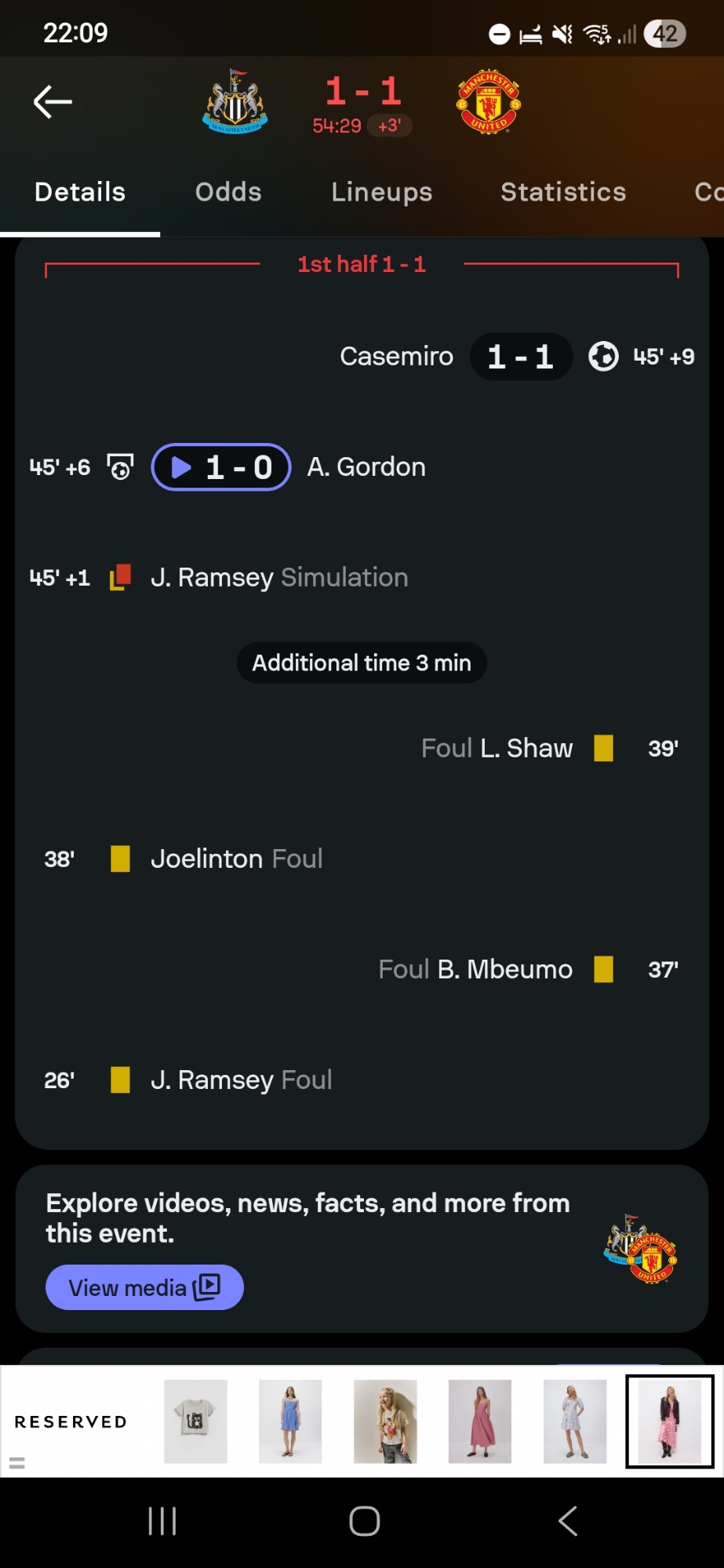Open the Reserved ad brand logo
The height and width of the screenshot is (1568, 724).
pyautogui.click(x=71, y=1422)
